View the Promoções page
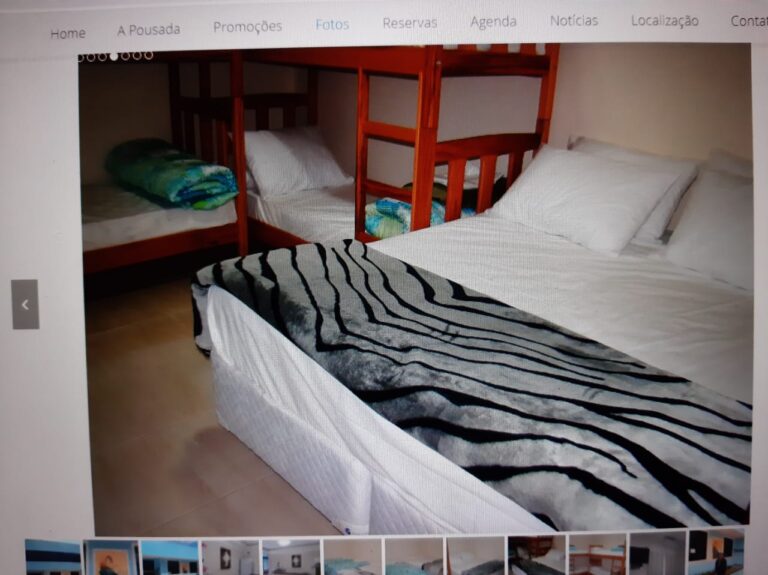The height and width of the screenshot is (575, 768). coord(247,27)
